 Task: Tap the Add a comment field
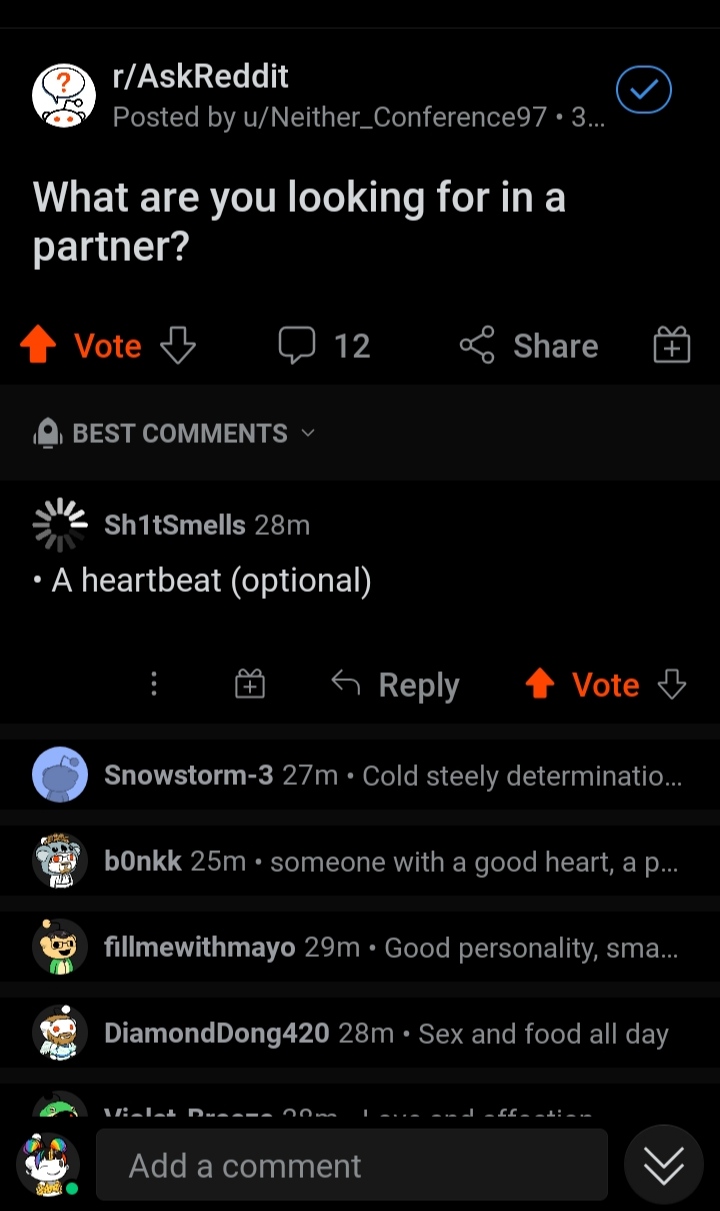tap(352, 1164)
